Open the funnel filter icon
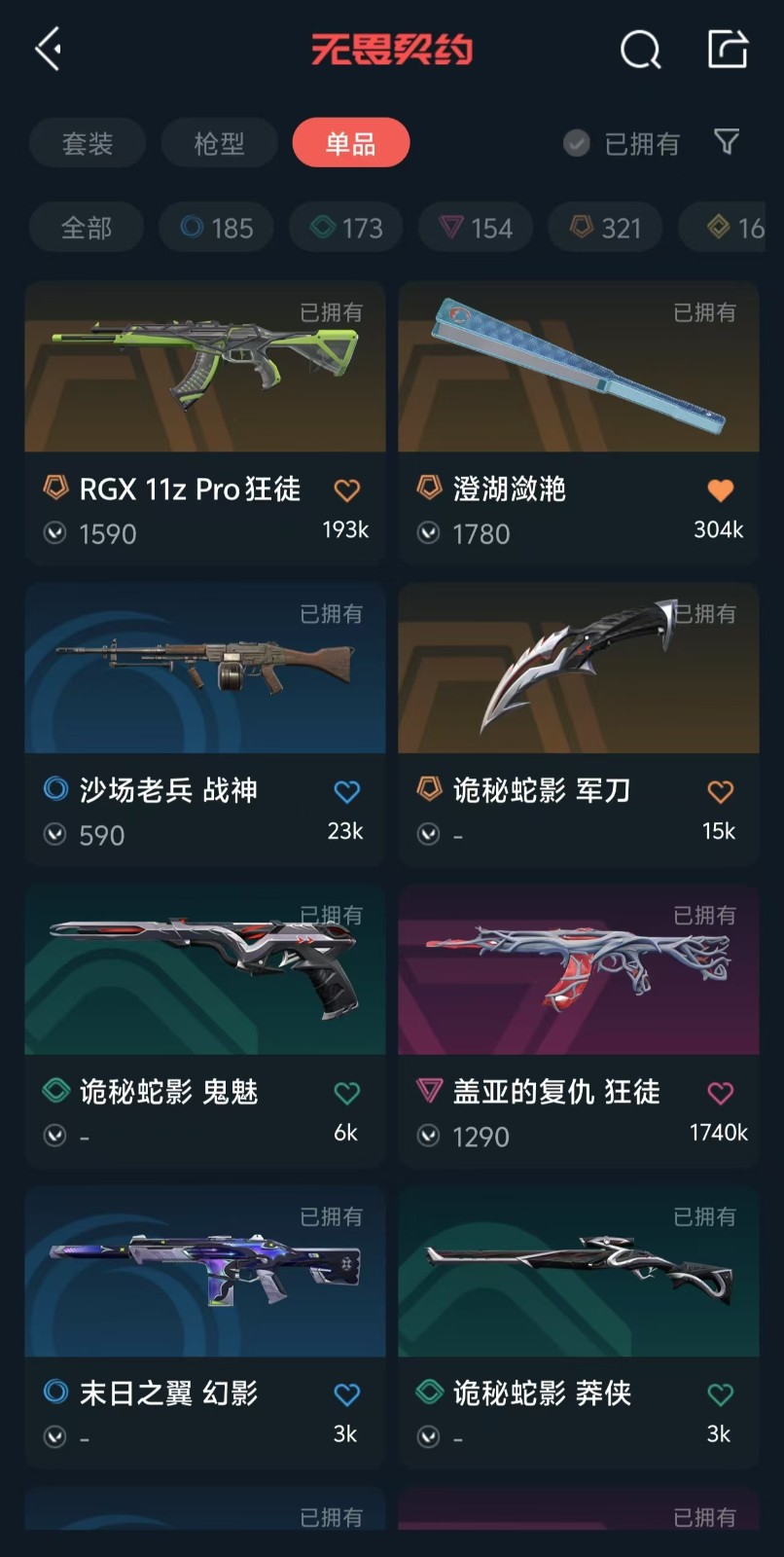The width and height of the screenshot is (784, 1557). [727, 143]
